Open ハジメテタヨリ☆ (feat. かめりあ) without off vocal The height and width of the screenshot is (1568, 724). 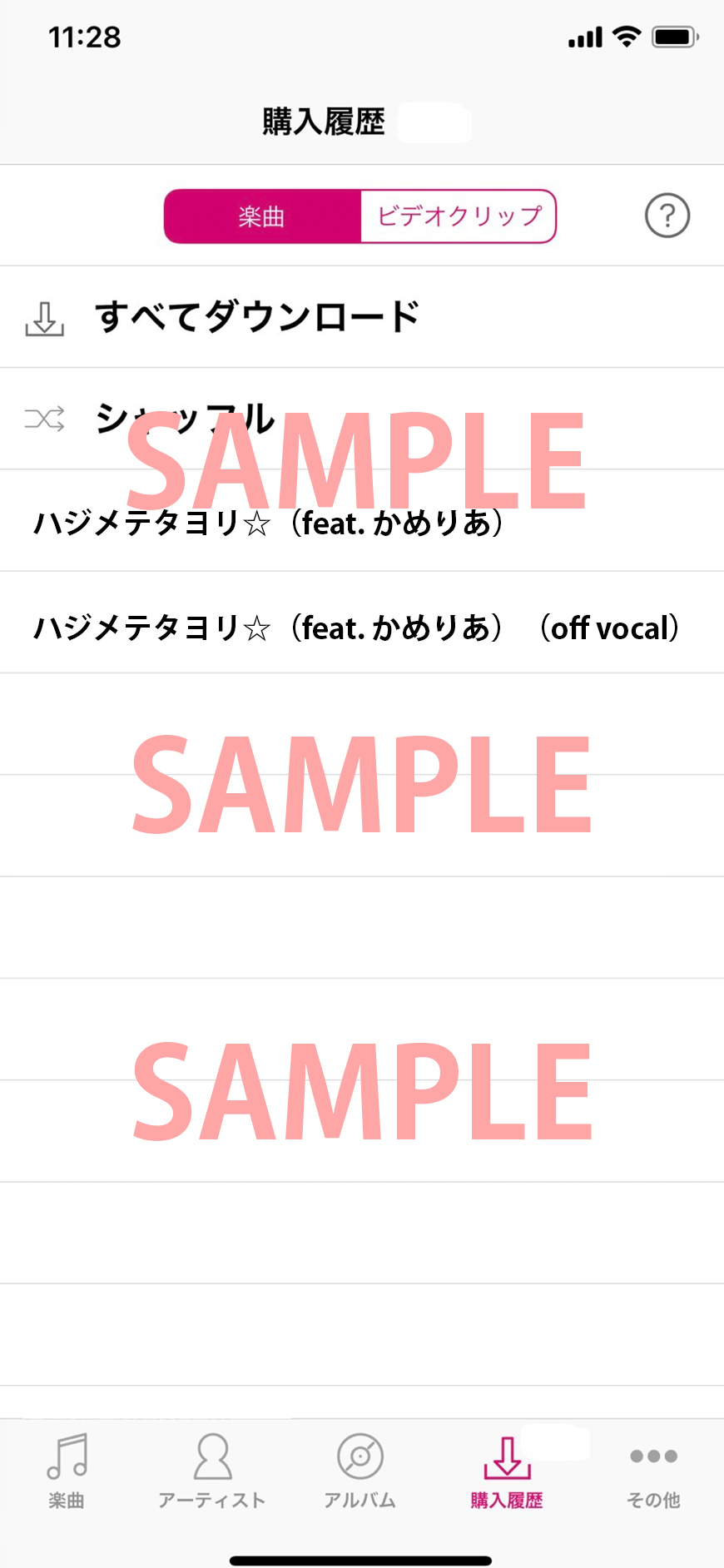coord(362,521)
